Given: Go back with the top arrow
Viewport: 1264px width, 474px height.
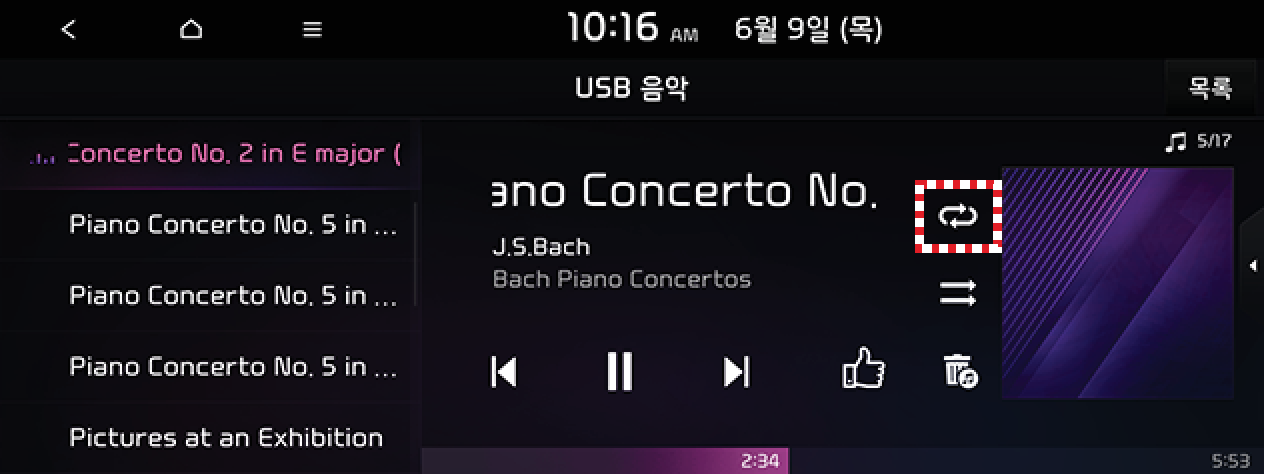Looking at the screenshot, I should (68, 30).
